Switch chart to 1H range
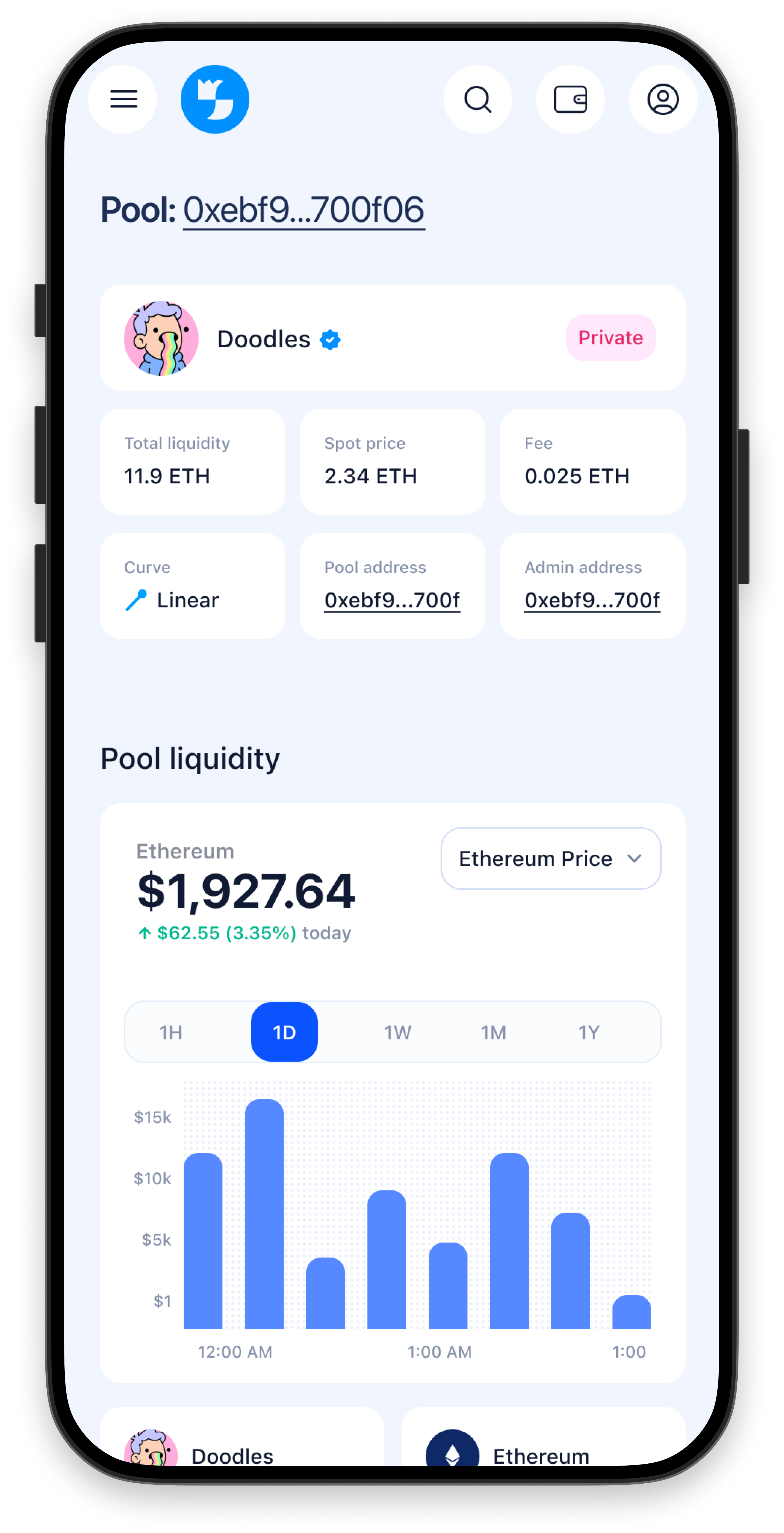The image size is (784, 1533). pos(171,1032)
